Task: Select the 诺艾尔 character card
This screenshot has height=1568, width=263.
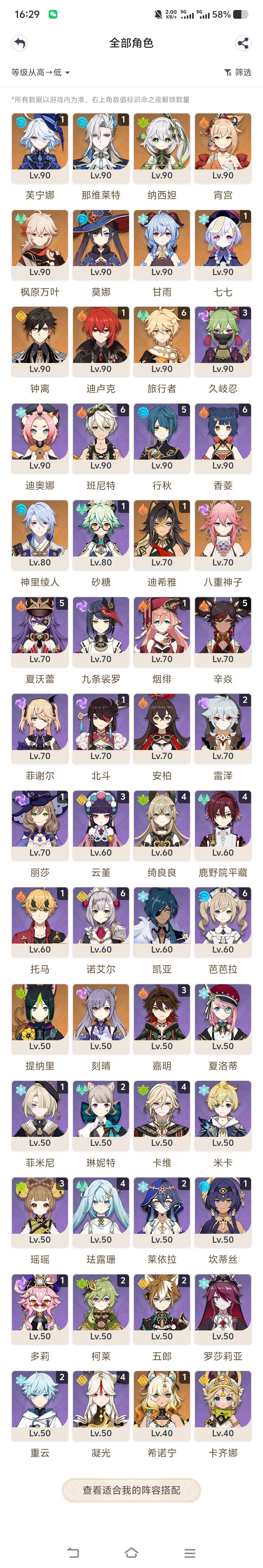Action: coord(101,931)
